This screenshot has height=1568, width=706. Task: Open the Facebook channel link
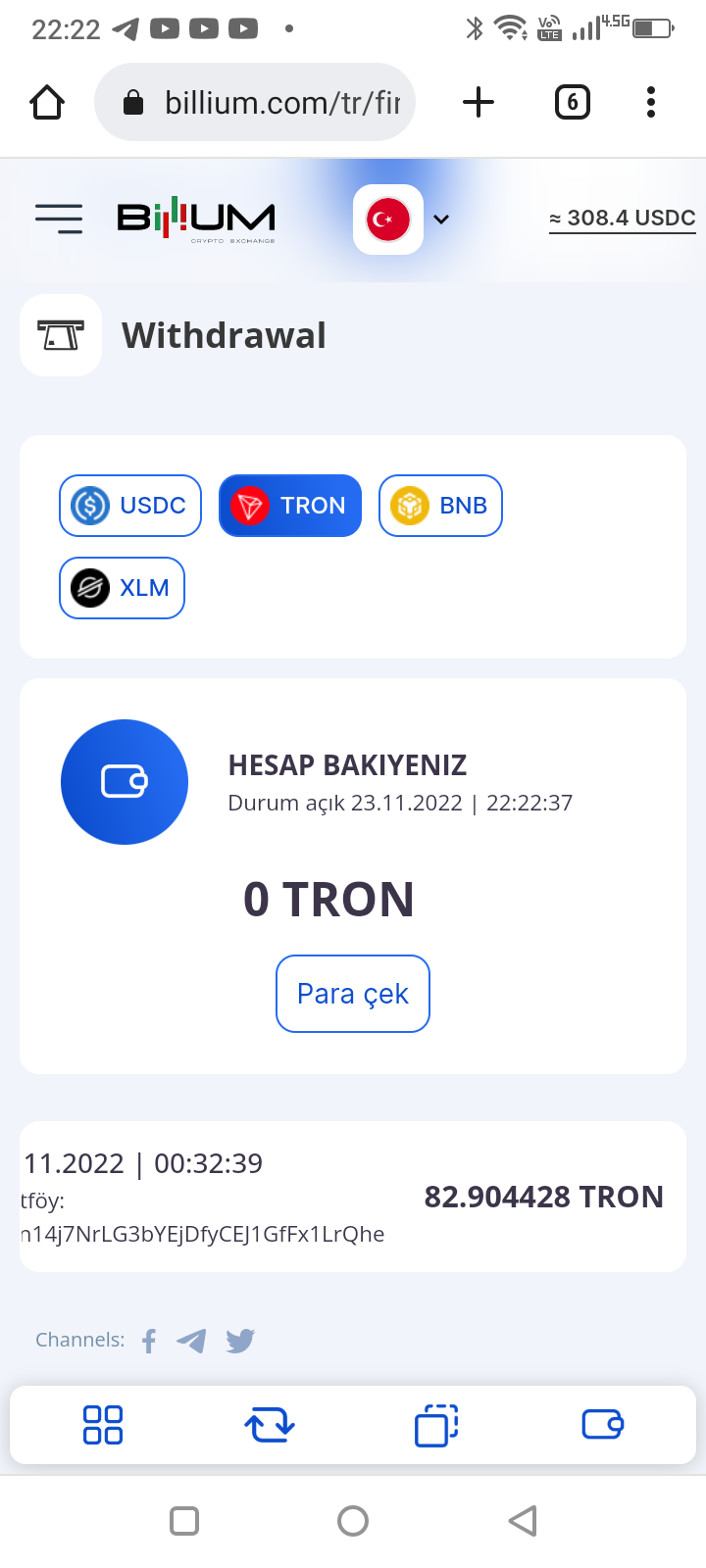pos(149,1341)
